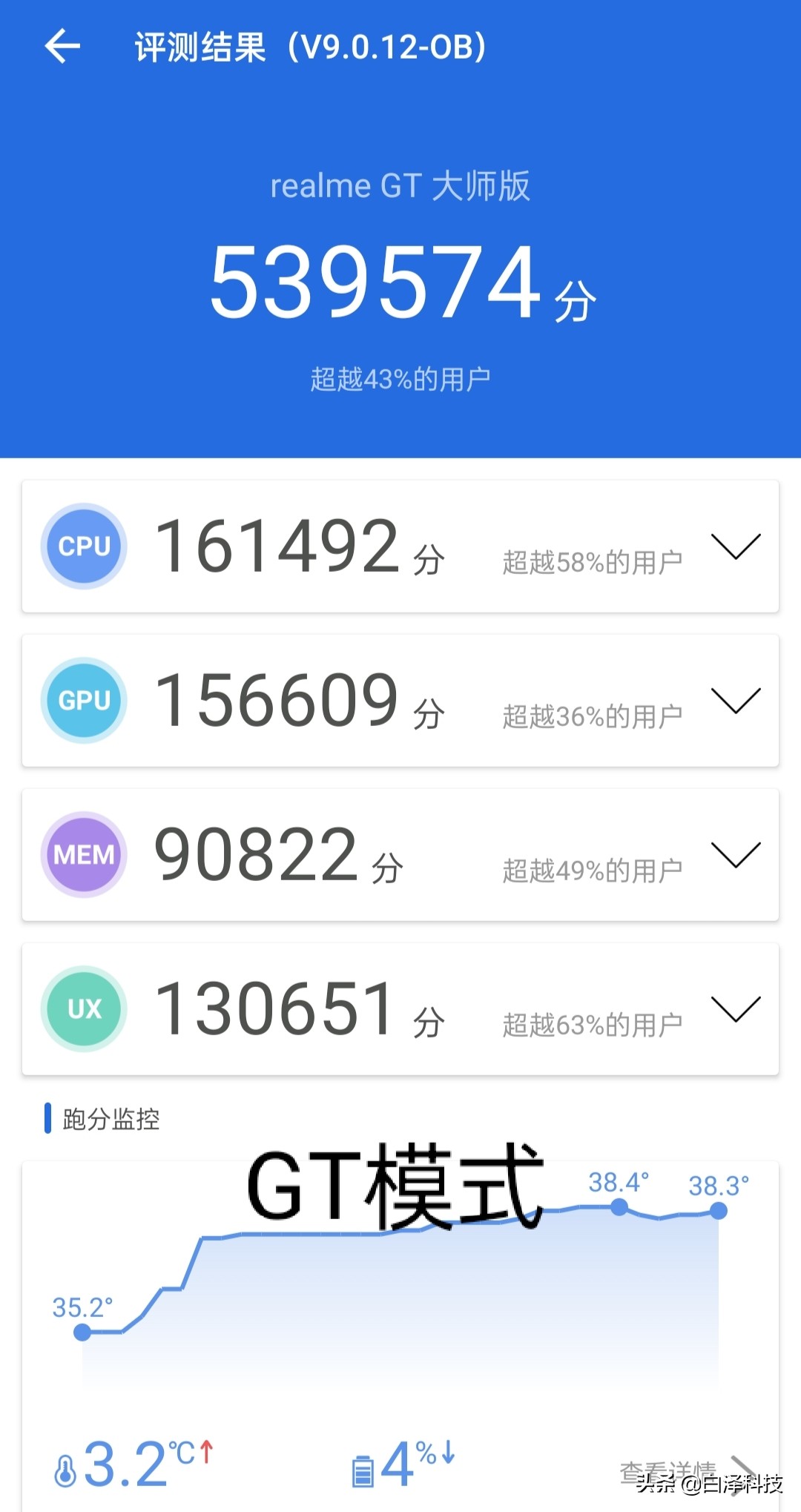Click the MEM memory score icon
801x1512 pixels.
(83, 854)
